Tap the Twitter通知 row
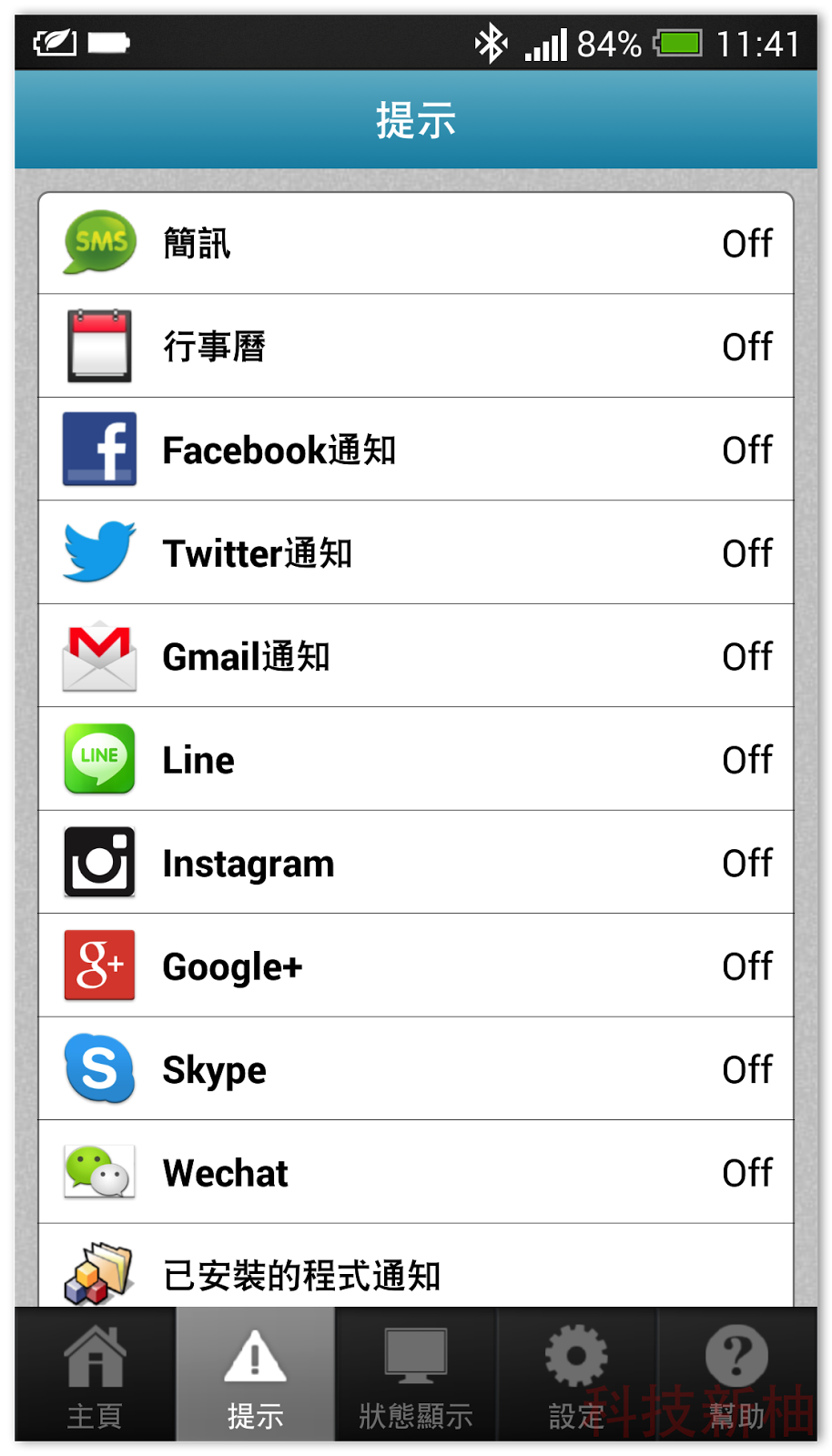 tap(415, 552)
